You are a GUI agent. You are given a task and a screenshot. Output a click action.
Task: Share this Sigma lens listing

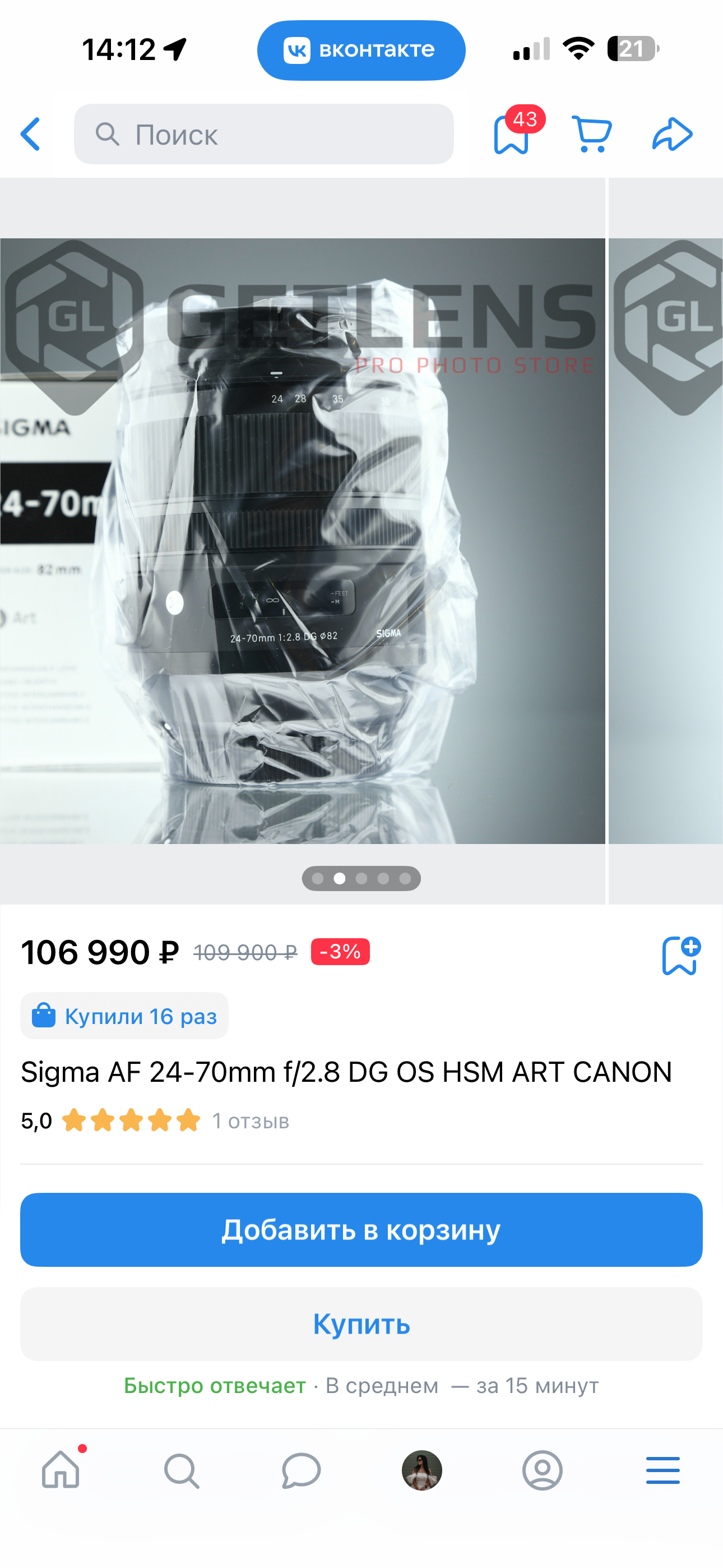672,134
